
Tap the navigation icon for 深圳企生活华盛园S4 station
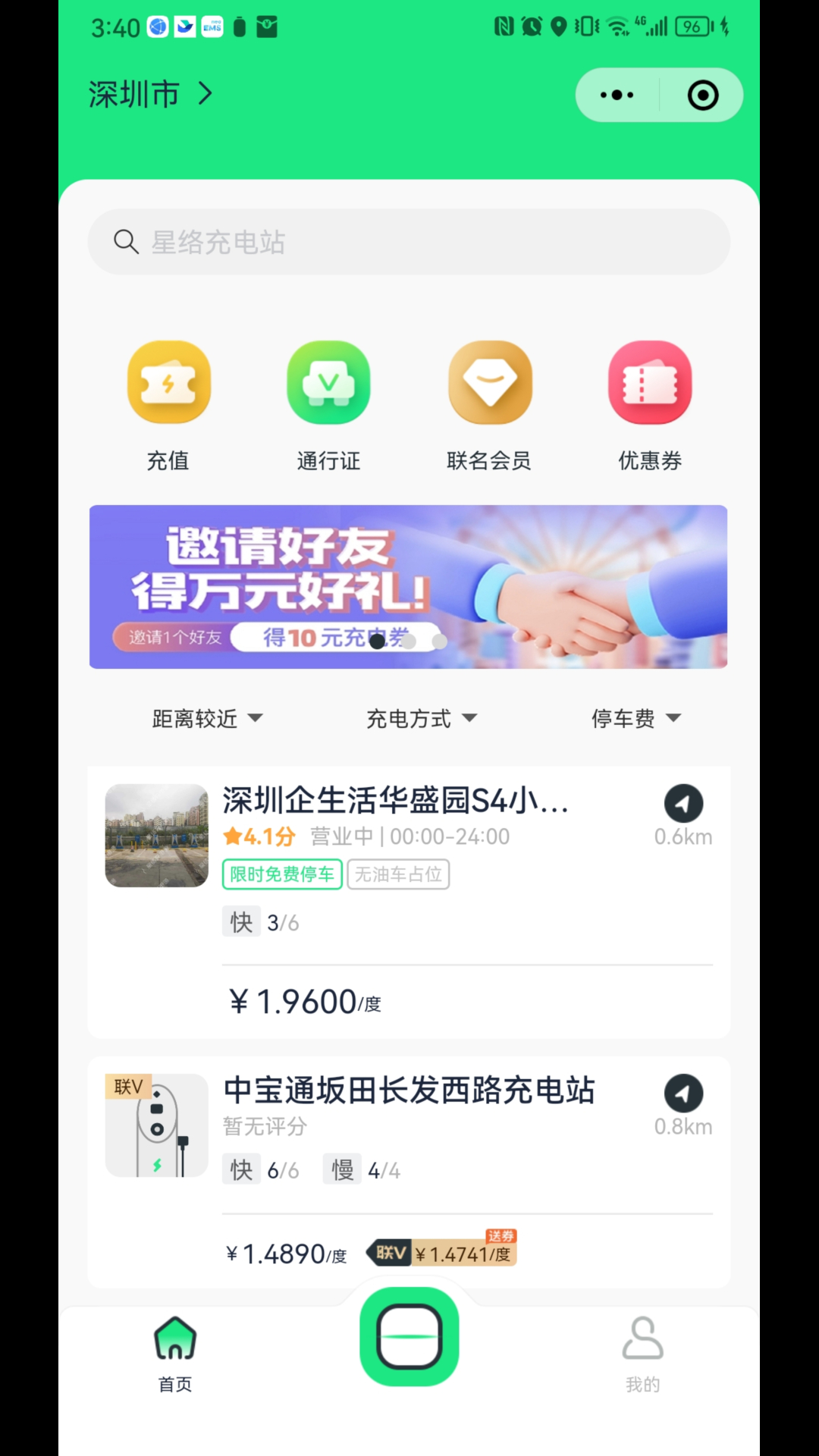point(683,803)
